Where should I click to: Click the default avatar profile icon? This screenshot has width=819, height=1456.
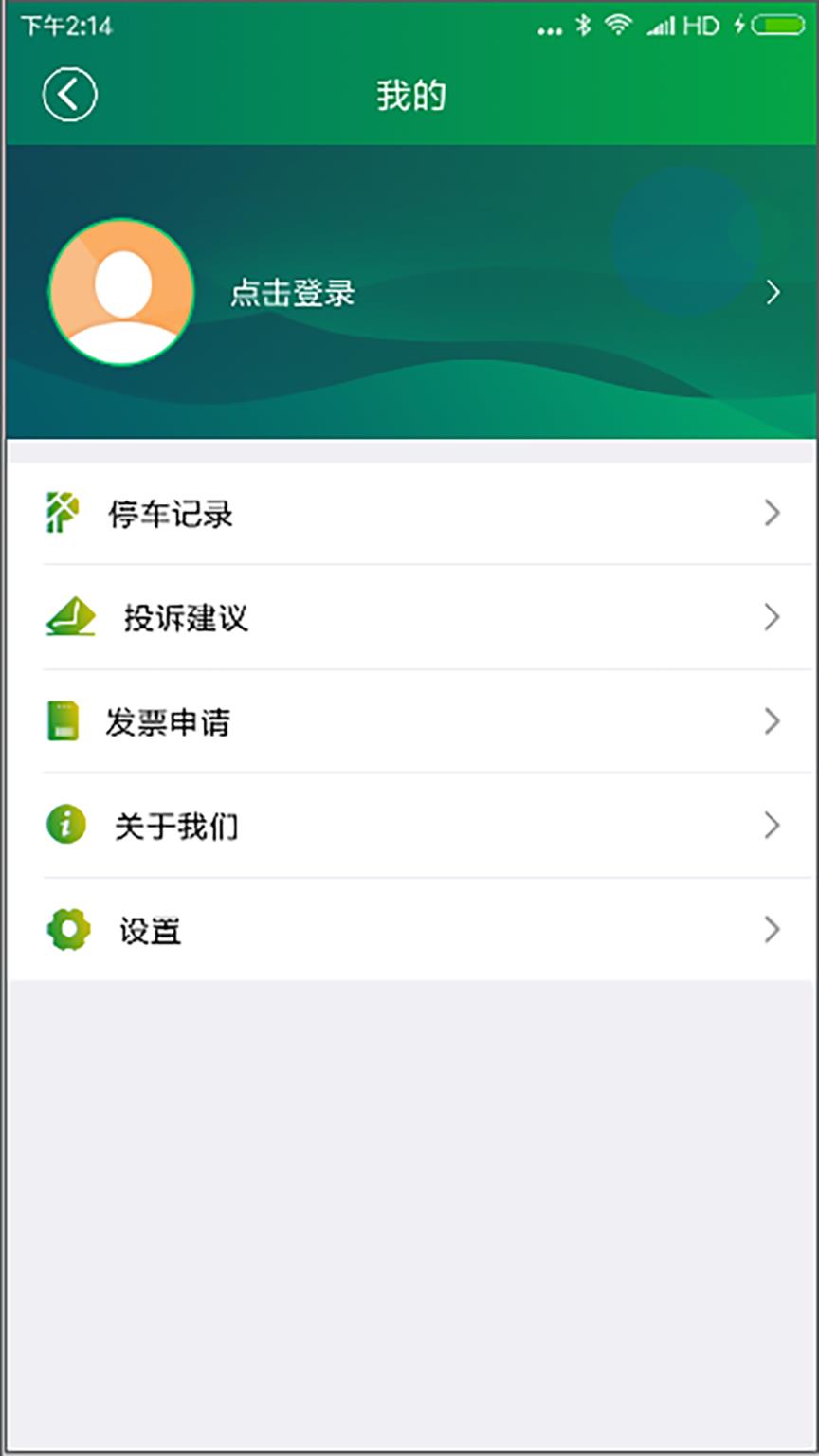tap(121, 293)
